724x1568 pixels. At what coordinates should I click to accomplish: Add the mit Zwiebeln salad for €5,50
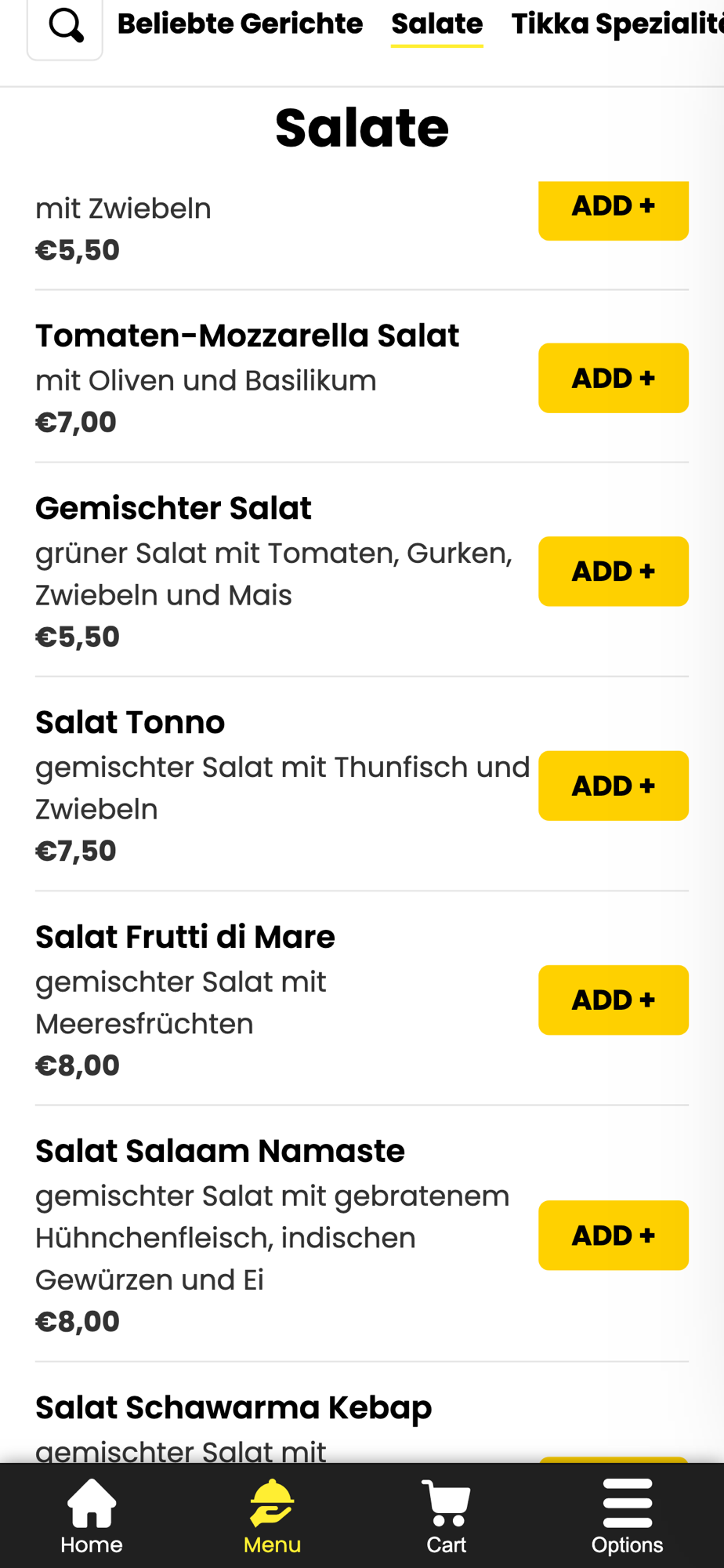[613, 209]
